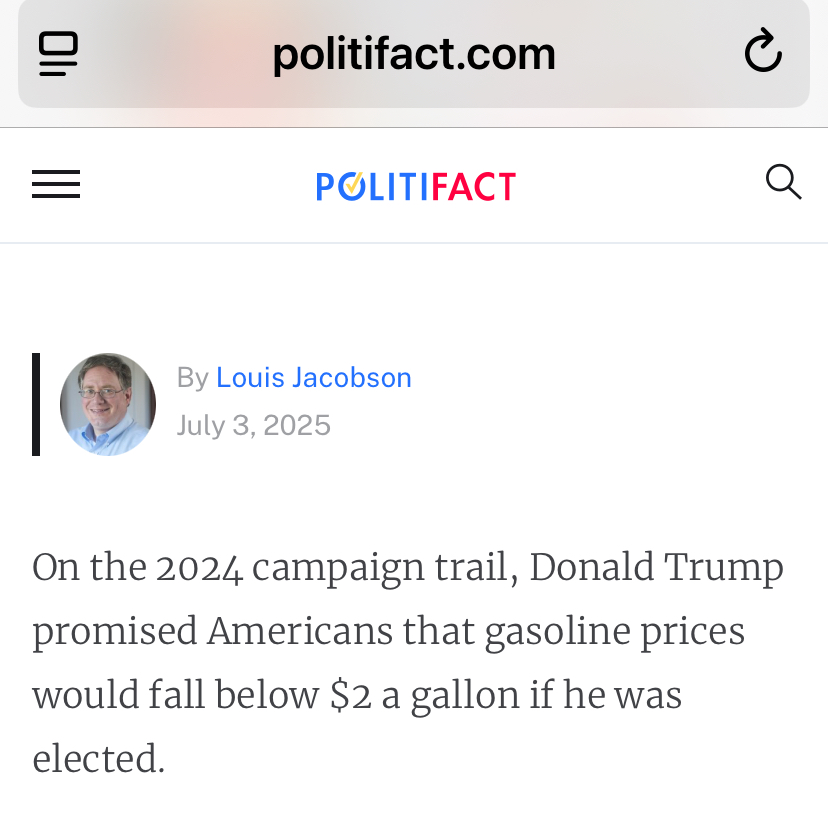Tap the politifact.com address bar
This screenshot has width=828, height=828.
(x=413, y=54)
